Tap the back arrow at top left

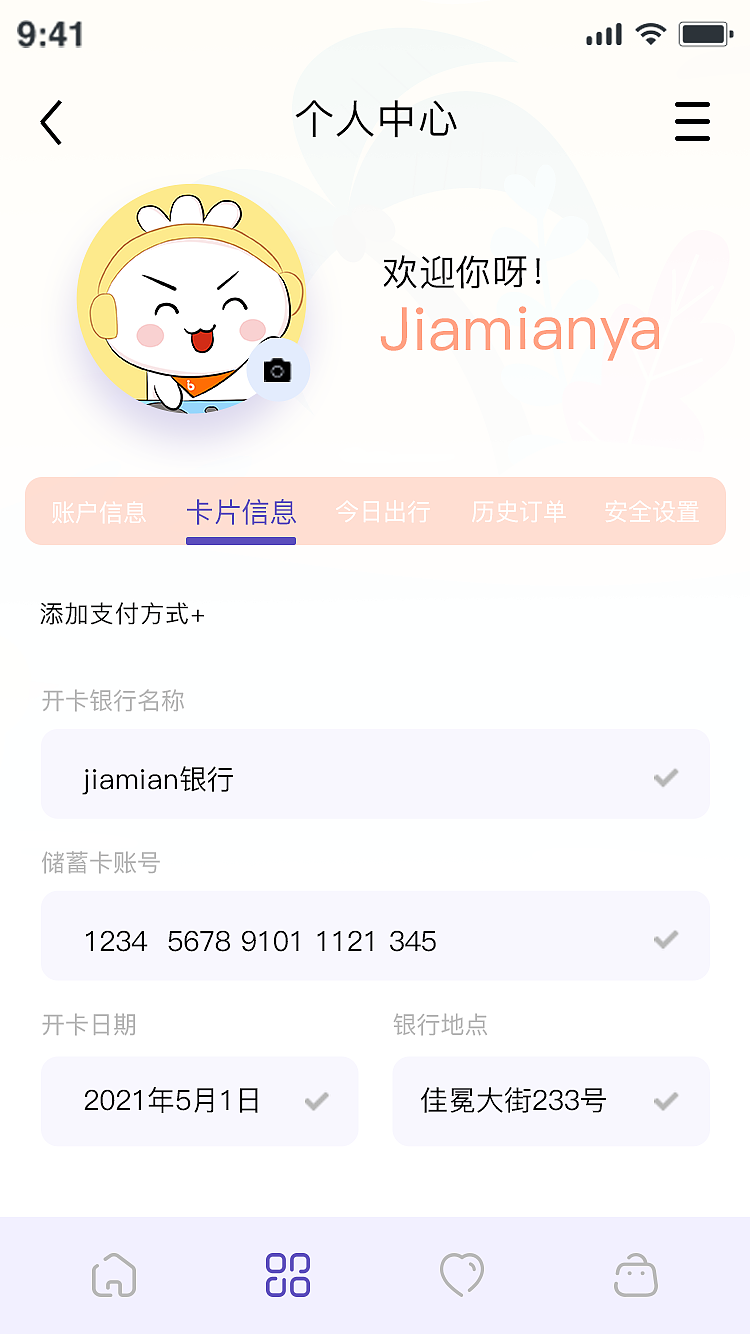[x=50, y=120]
